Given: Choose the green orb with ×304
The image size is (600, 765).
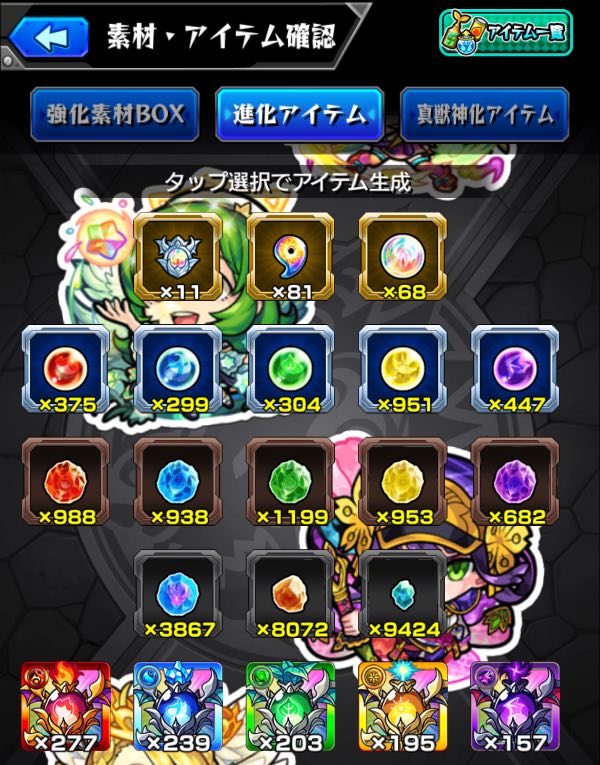Looking at the screenshot, I should (x=290, y=370).
